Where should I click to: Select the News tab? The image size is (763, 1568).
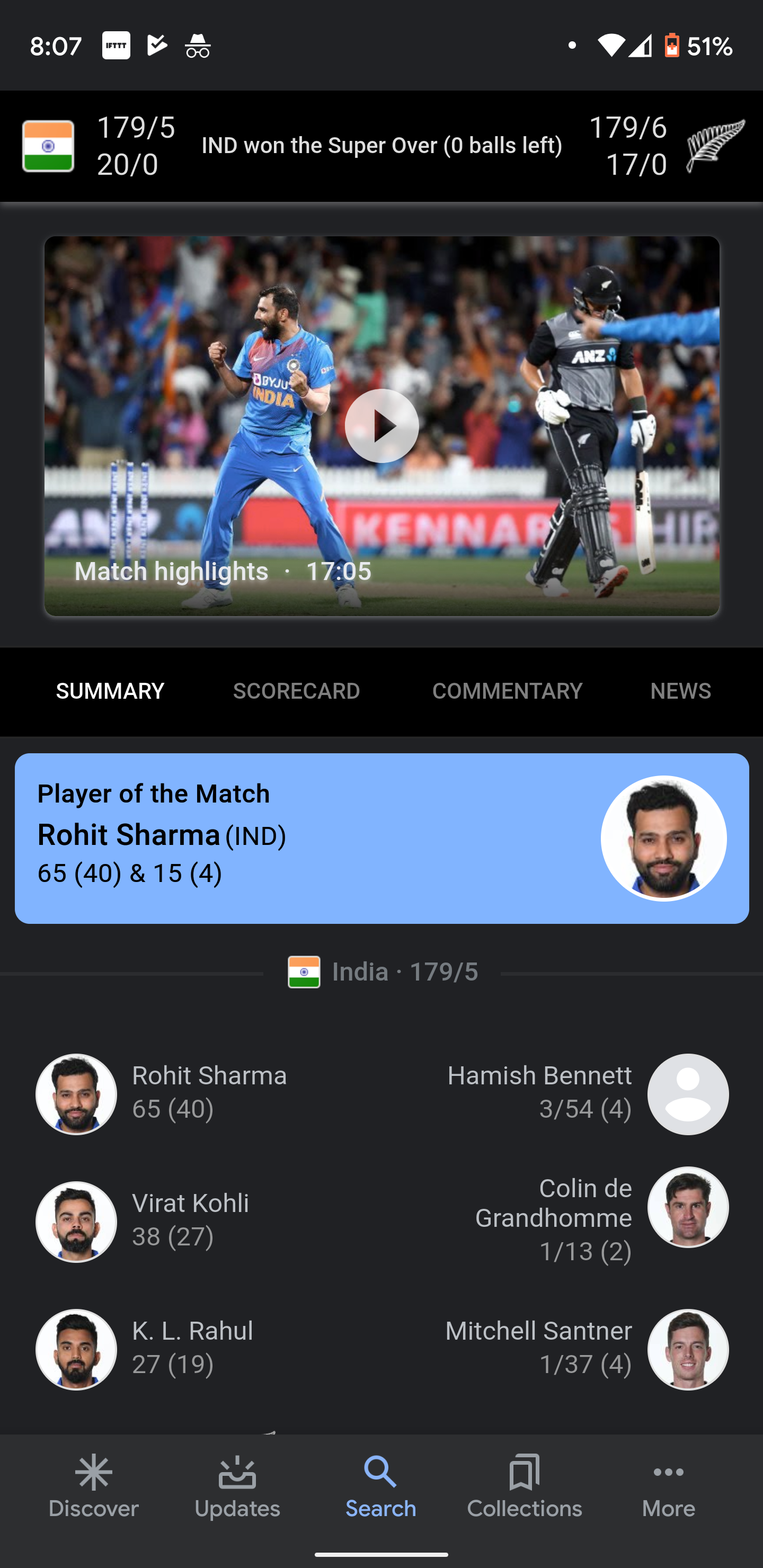[x=680, y=691]
